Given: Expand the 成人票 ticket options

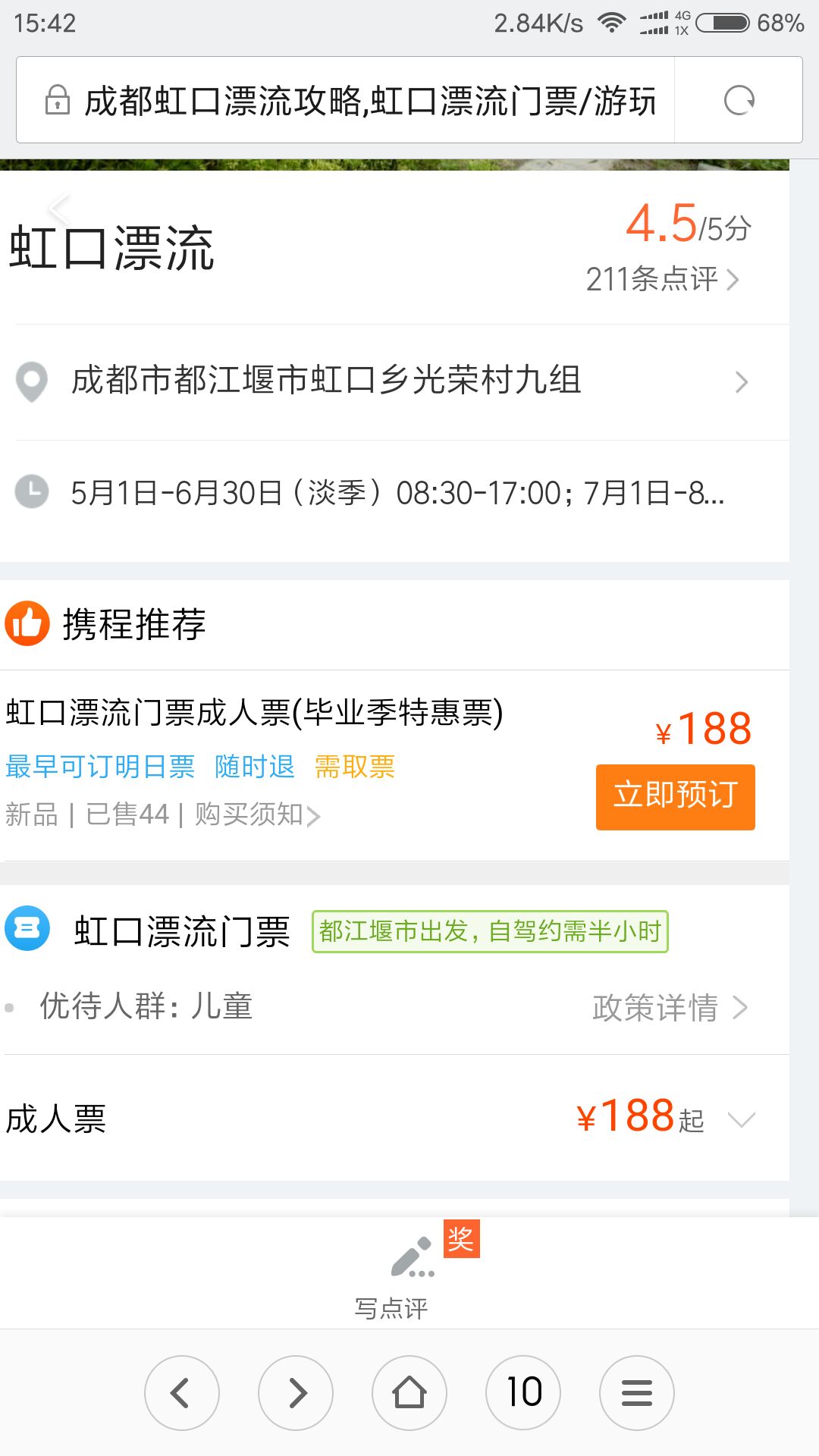Looking at the screenshot, I should coord(394,1118).
